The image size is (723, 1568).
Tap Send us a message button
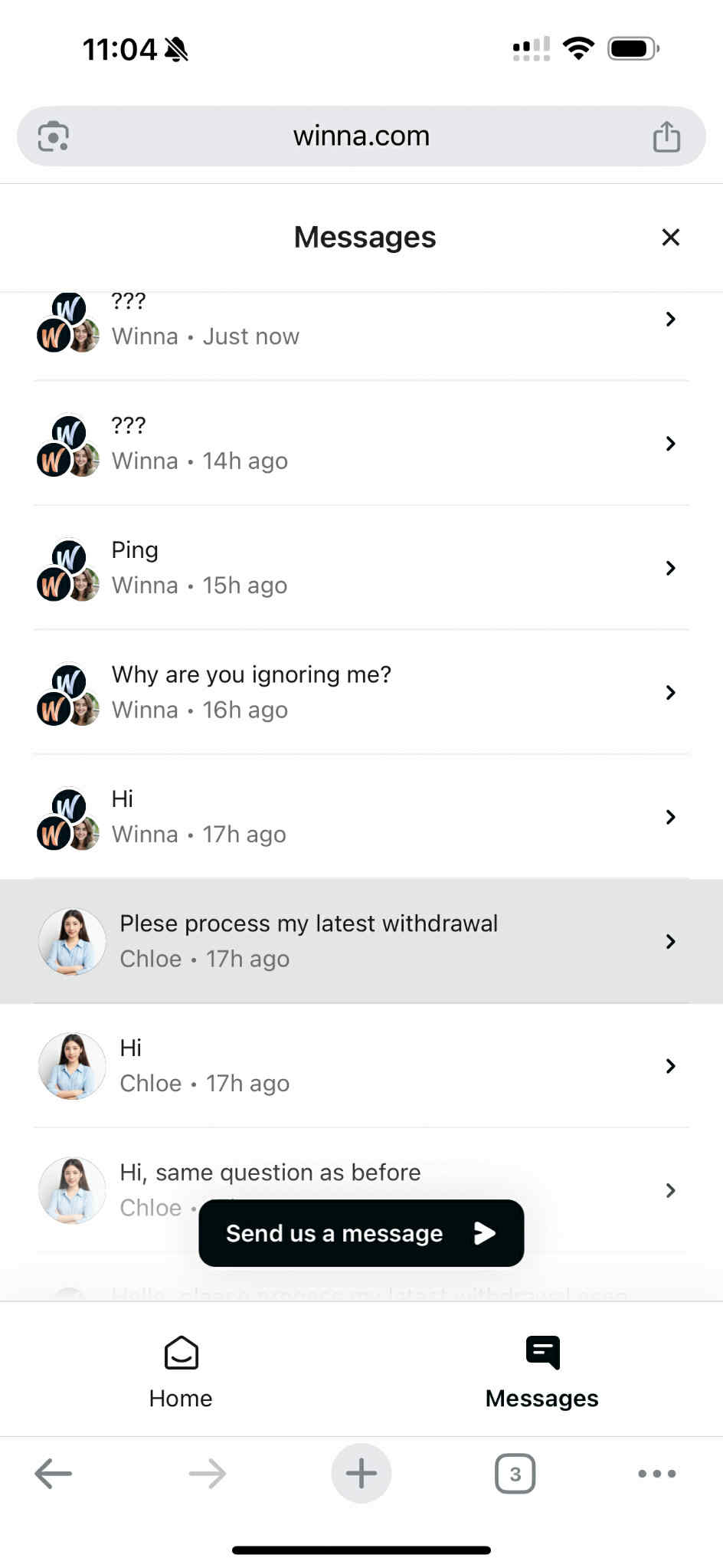[x=361, y=1233]
